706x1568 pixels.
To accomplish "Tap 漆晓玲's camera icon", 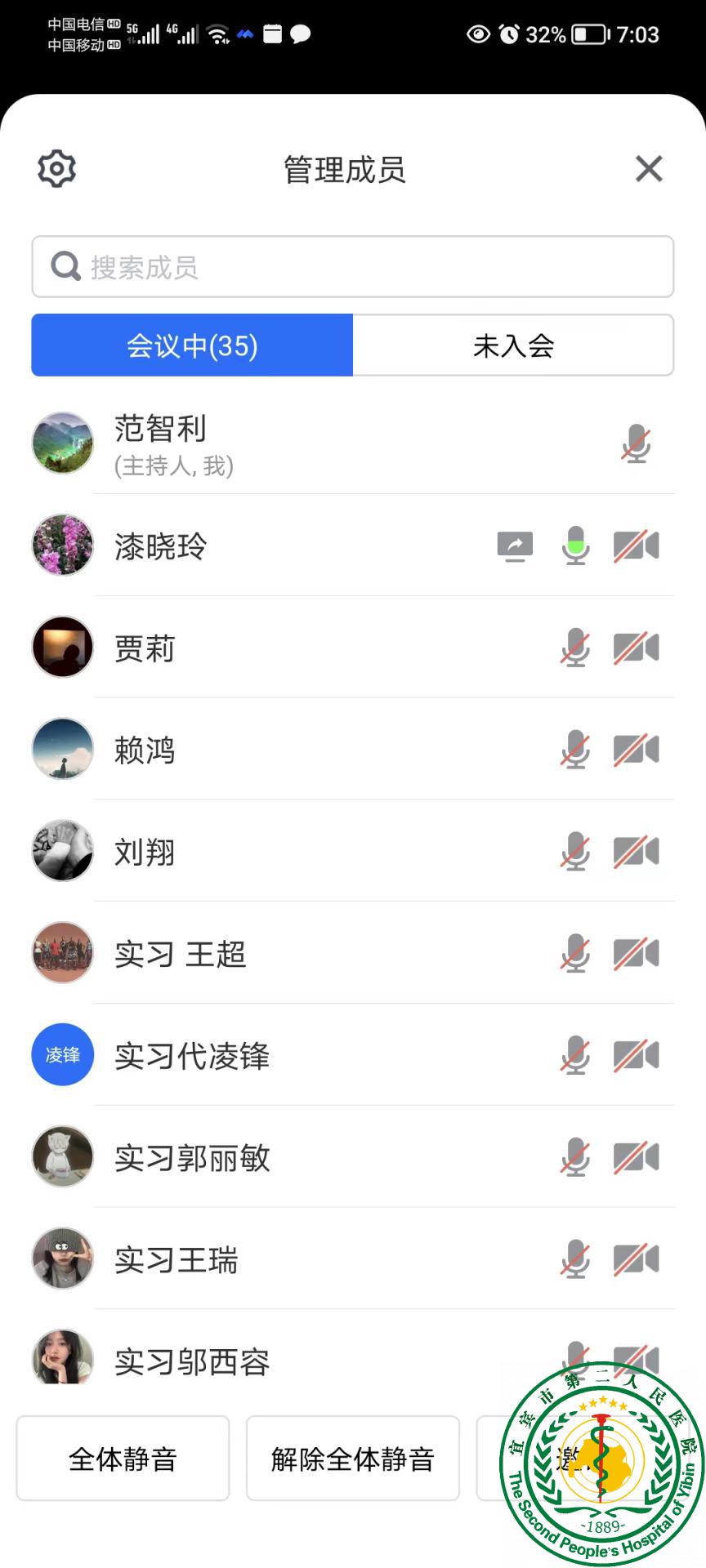I will point(636,546).
